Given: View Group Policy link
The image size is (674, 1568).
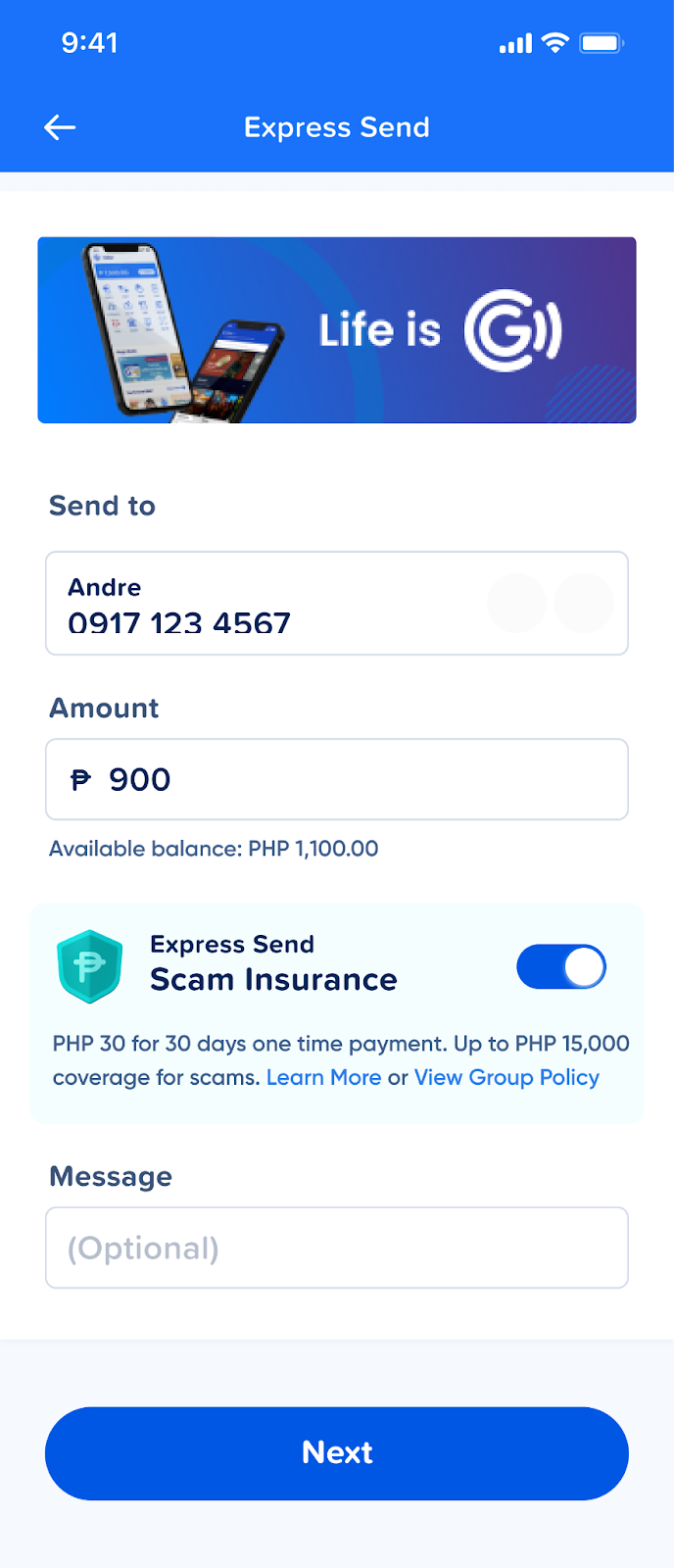Looking at the screenshot, I should pyautogui.click(x=506, y=1077).
